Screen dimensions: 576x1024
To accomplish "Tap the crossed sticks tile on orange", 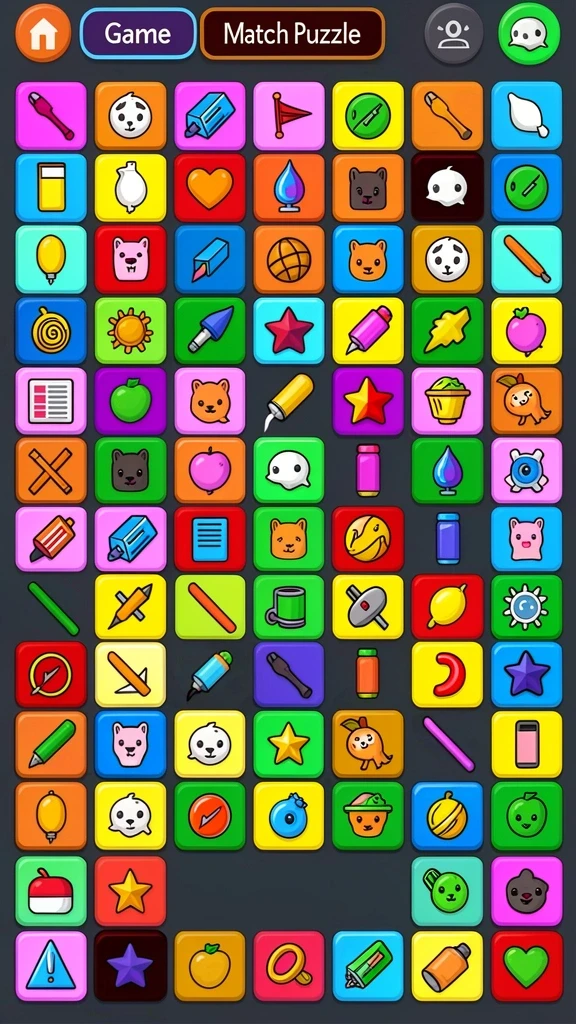I will point(51,471).
